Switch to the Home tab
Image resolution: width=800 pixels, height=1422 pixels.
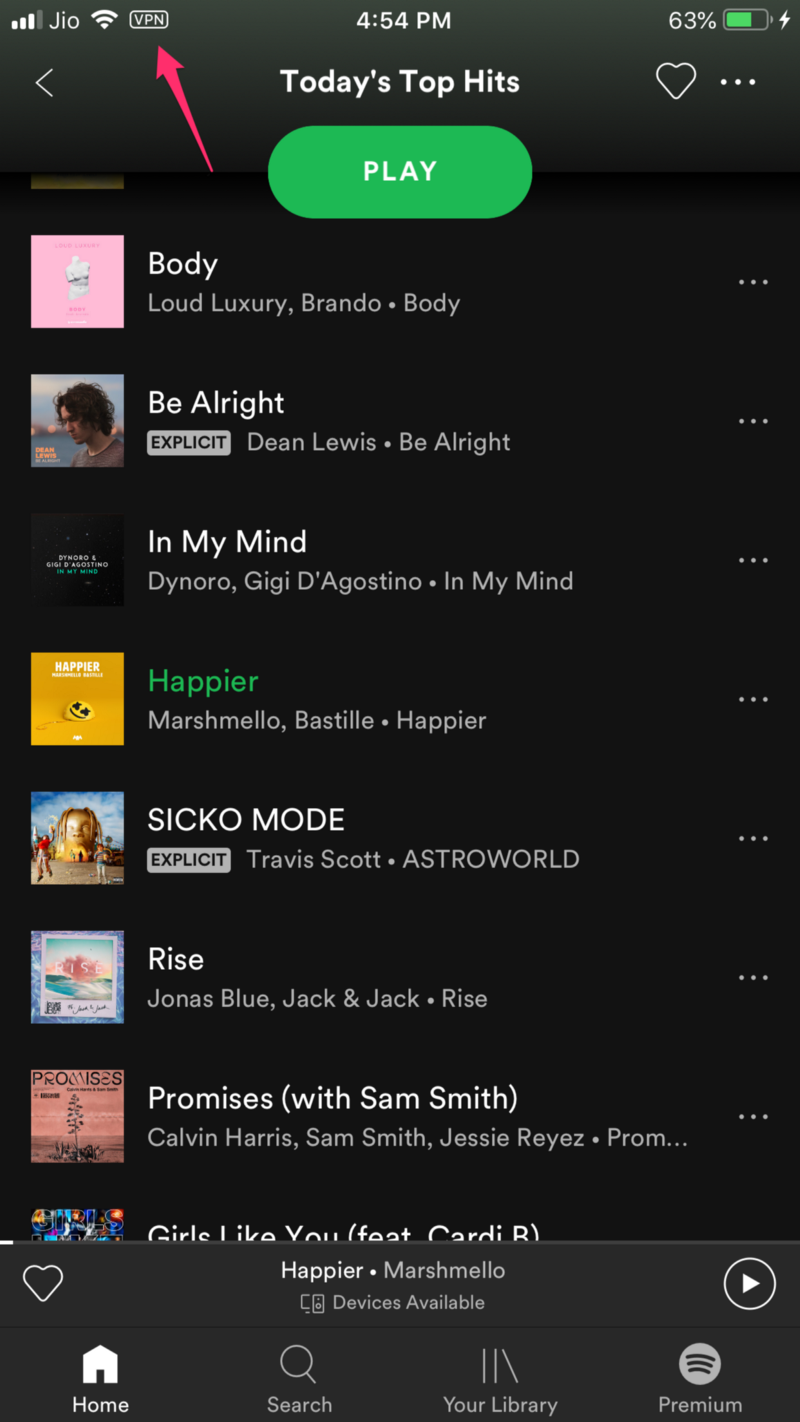pyautogui.click(x=100, y=1378)
